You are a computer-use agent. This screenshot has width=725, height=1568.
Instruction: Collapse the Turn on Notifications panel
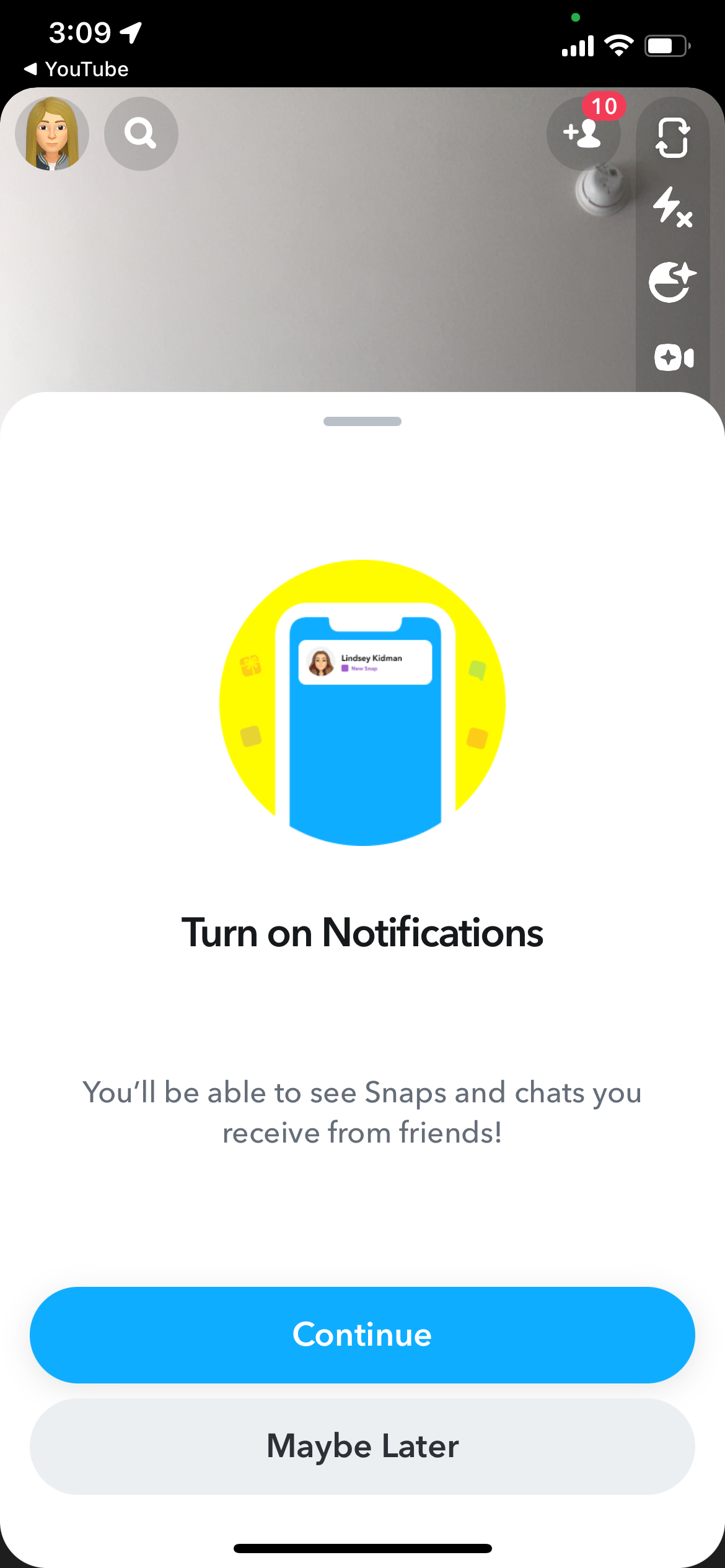tap(362, 420)
